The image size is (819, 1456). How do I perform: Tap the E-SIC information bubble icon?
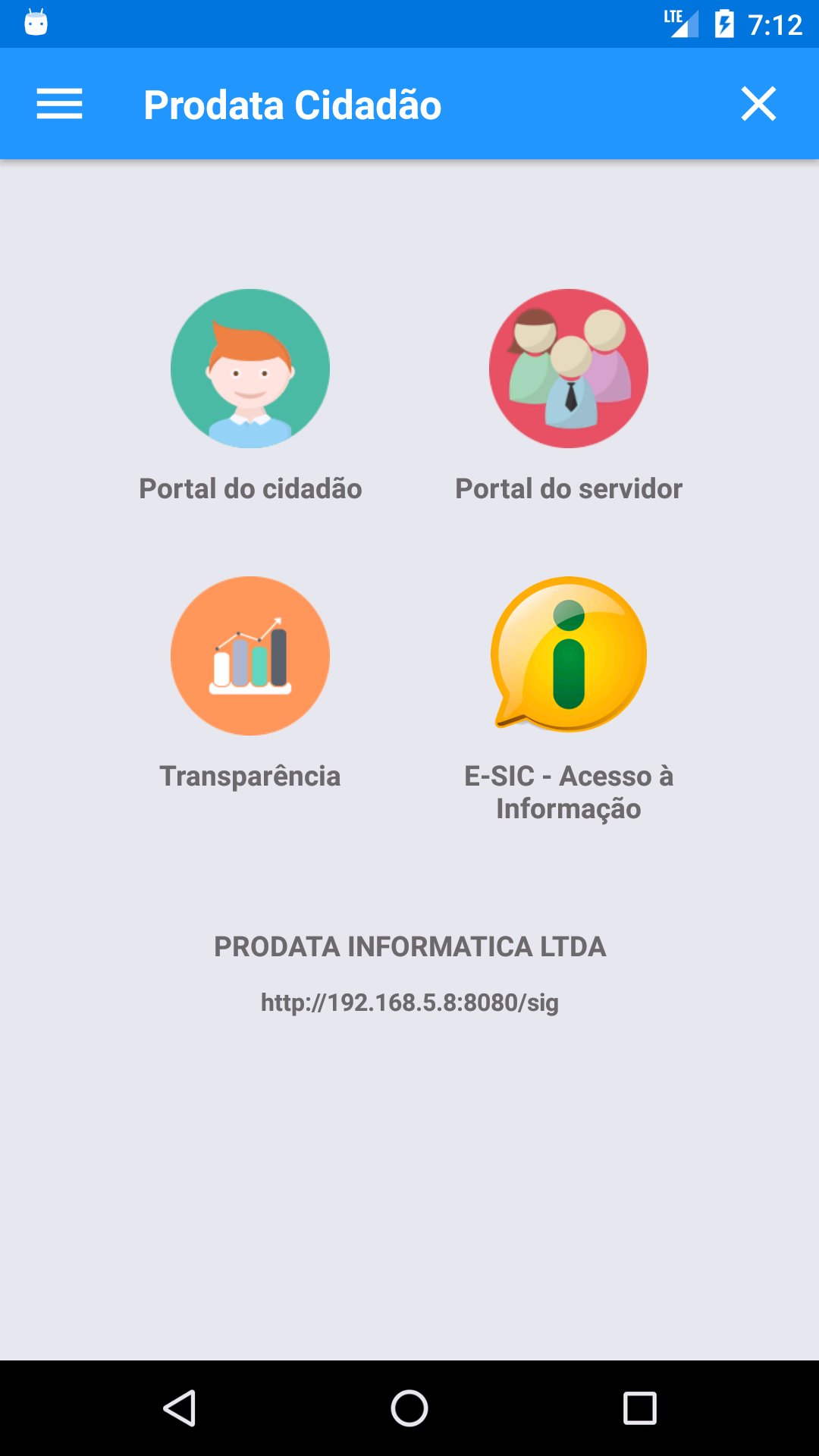570,656
